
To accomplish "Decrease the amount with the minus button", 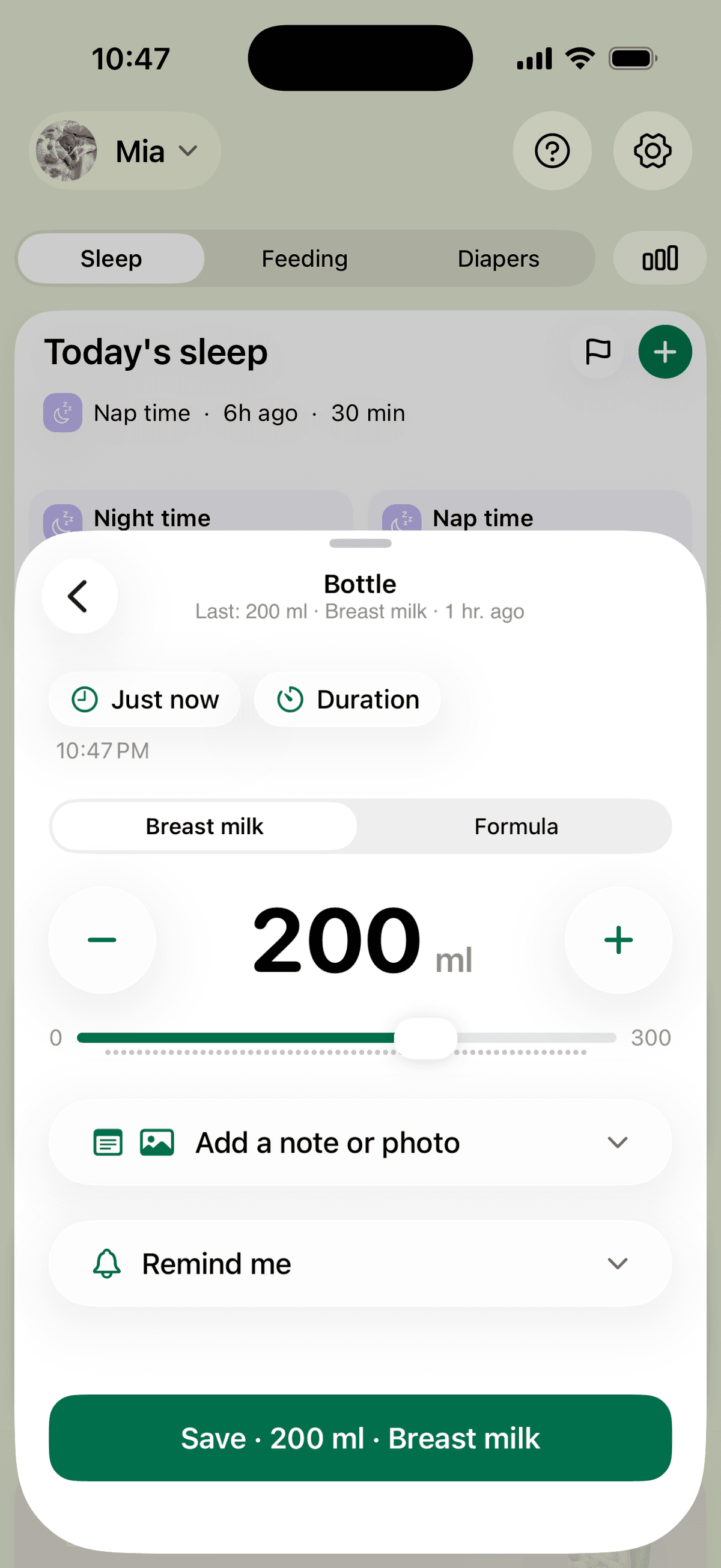I will click(102, 940).
